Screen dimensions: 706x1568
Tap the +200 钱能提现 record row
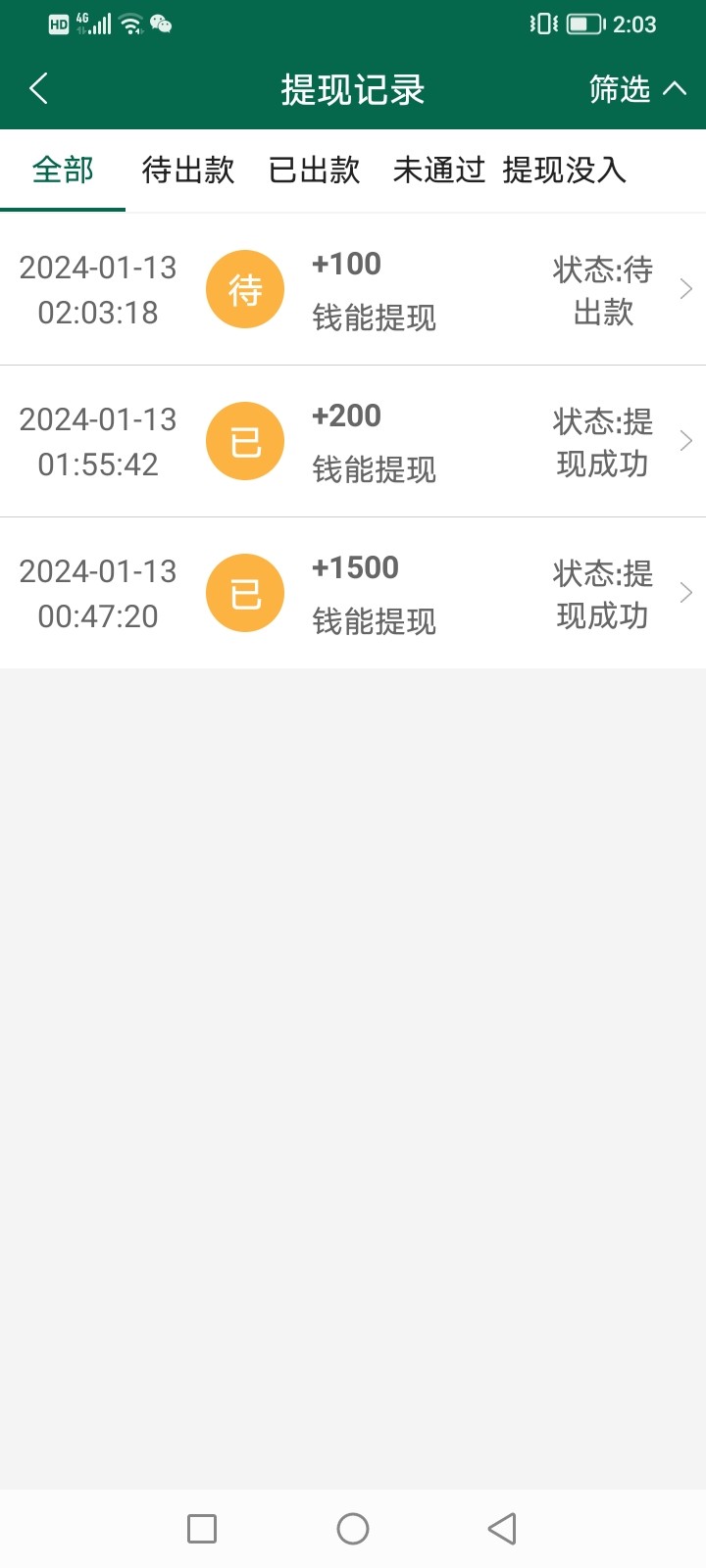(x=353, y=440)
